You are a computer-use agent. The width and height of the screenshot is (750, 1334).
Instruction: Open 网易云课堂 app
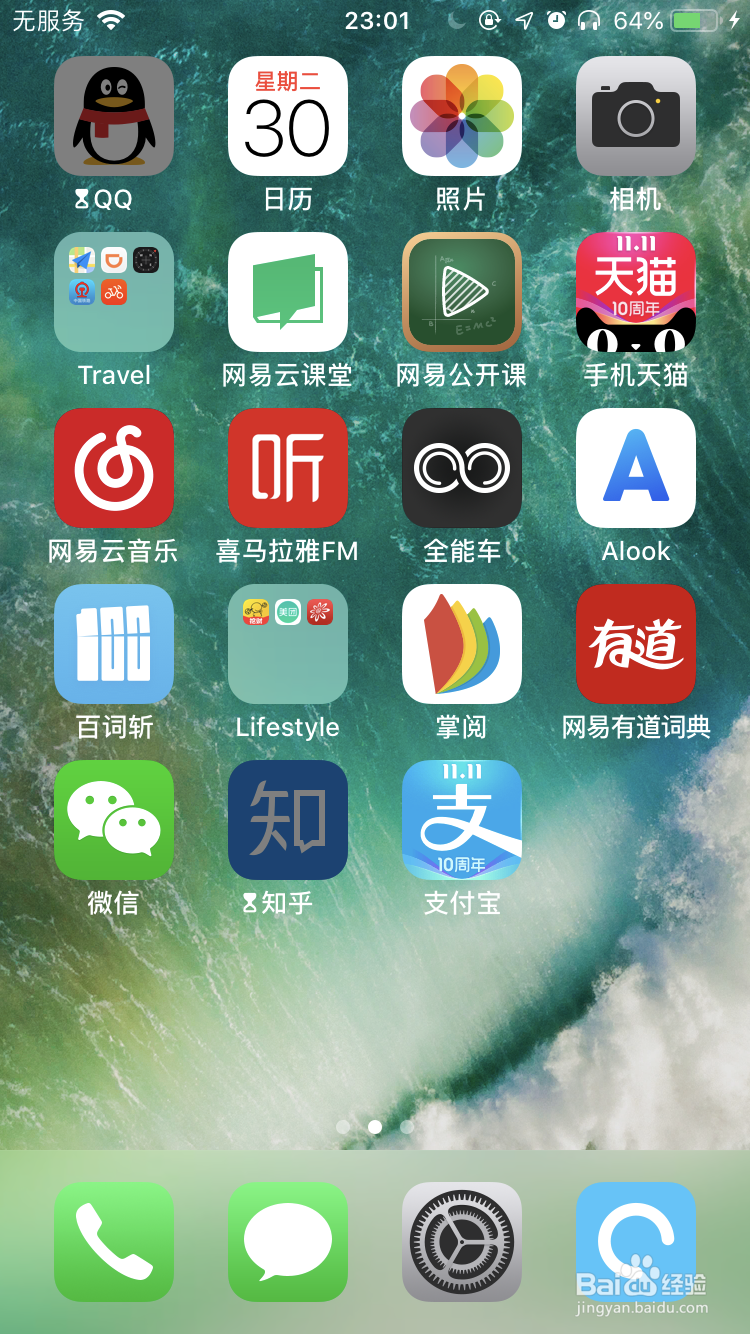(287, 292)
